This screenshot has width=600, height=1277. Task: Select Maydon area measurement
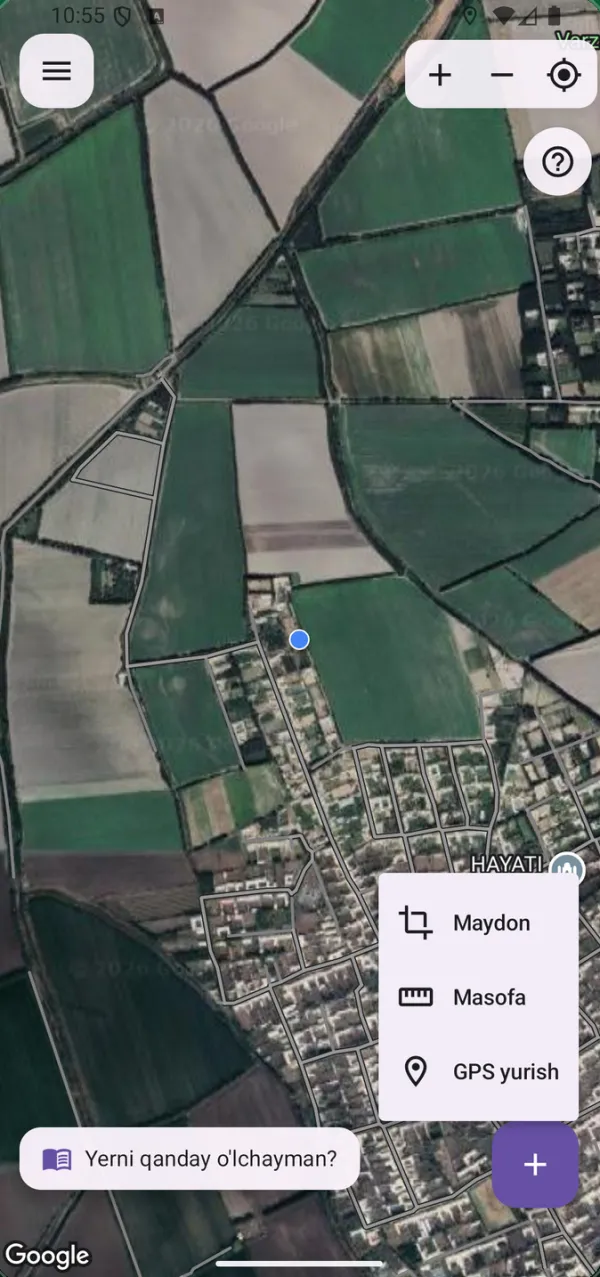479,923
